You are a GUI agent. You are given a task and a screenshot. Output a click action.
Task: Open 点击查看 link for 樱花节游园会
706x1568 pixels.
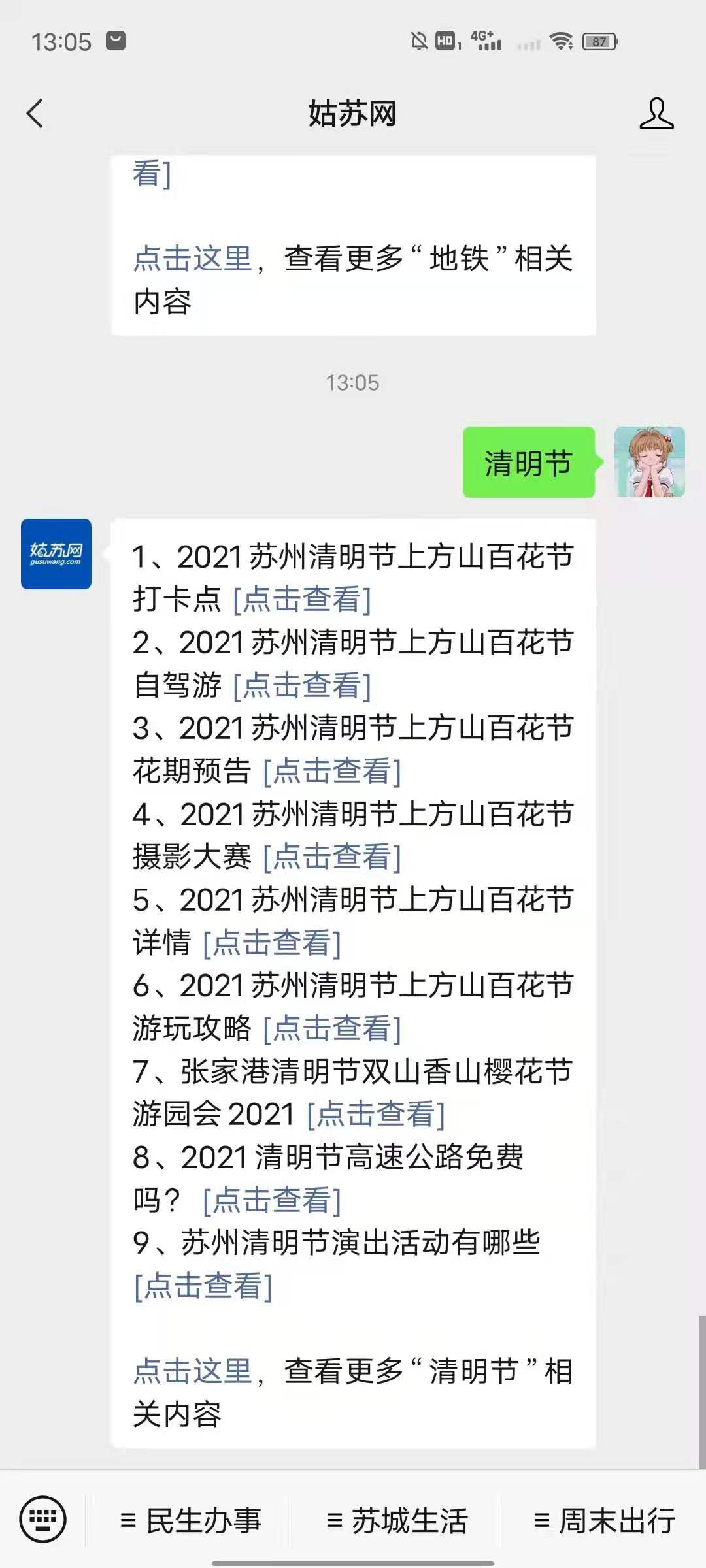[x=376, y=1114]
